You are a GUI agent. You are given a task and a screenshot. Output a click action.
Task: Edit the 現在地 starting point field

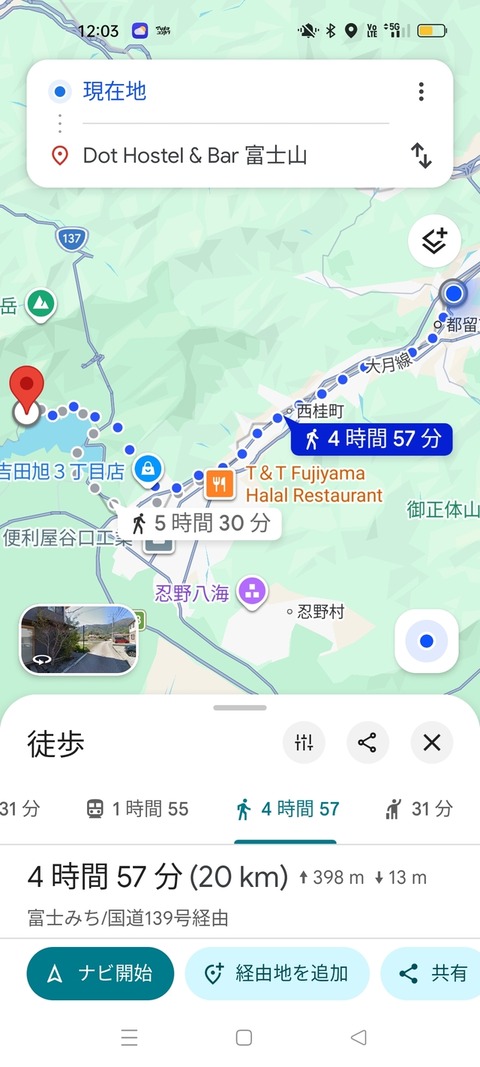[x=235, y=91]
